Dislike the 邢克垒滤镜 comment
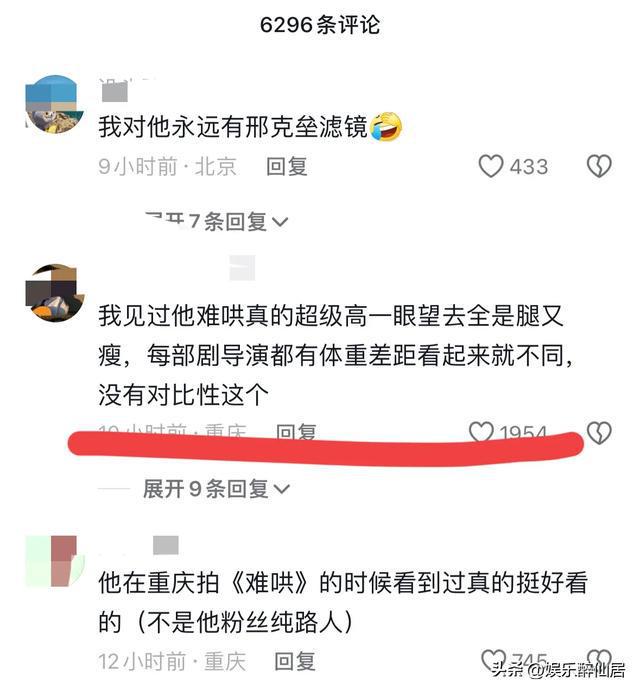Image resolution: width=640 pixels, height=692 pixels. coord(598,166)
